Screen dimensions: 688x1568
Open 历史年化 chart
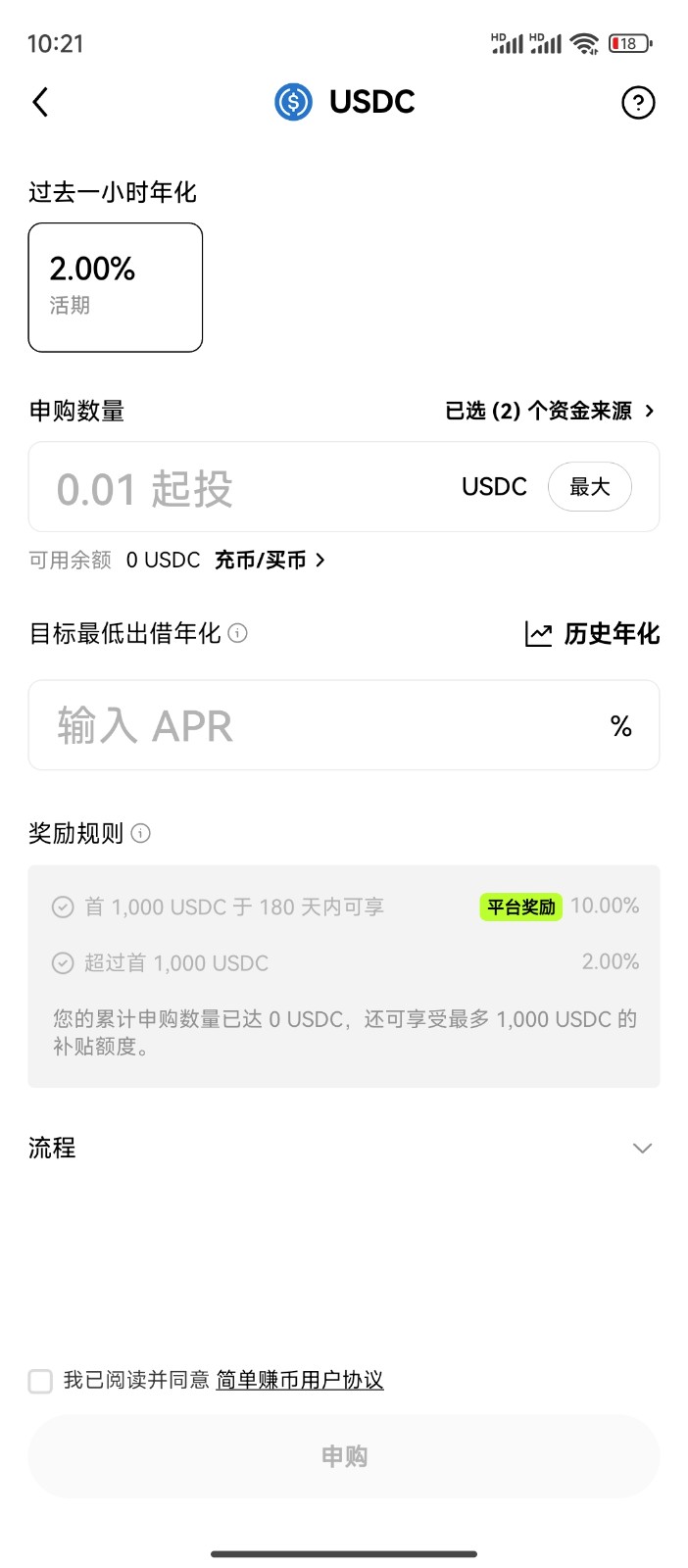tap(592, 634)
